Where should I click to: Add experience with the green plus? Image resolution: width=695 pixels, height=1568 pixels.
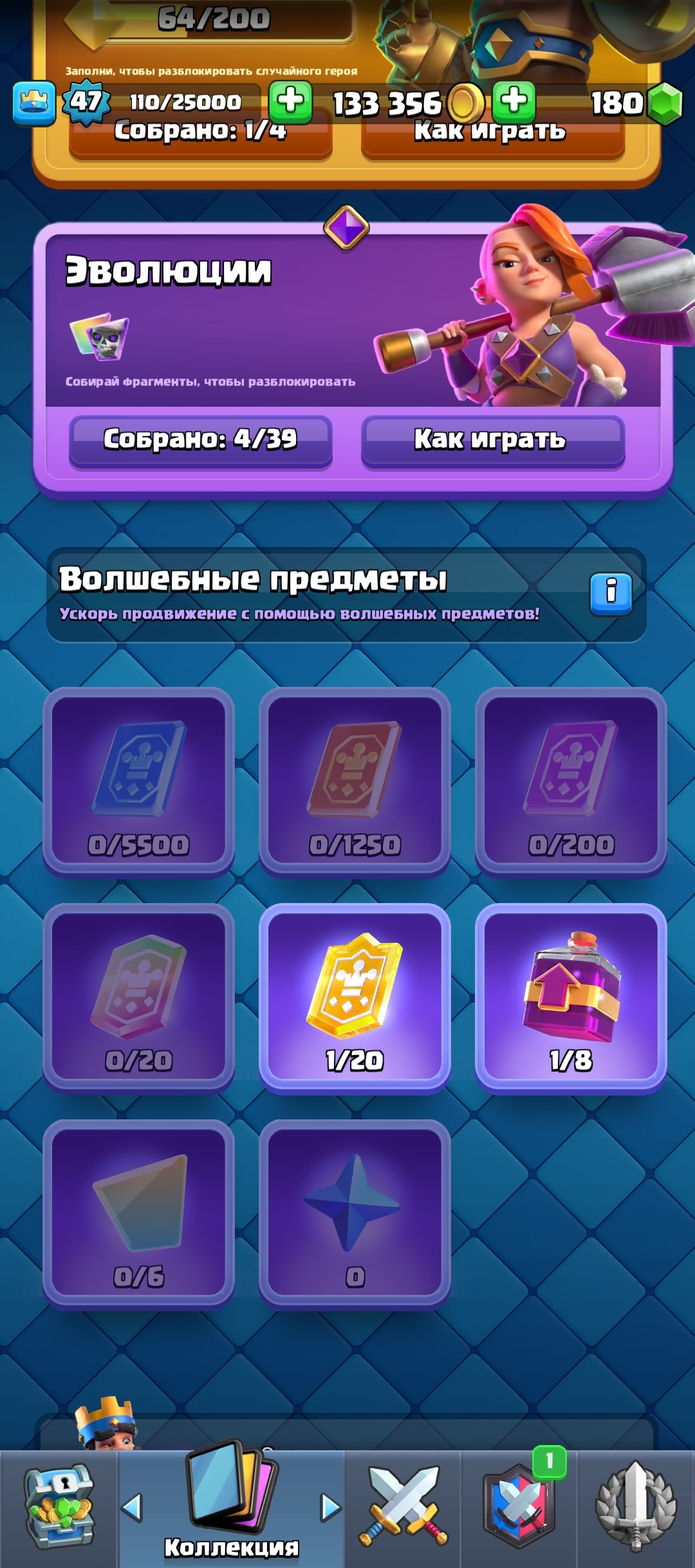(x=290, y=102)
